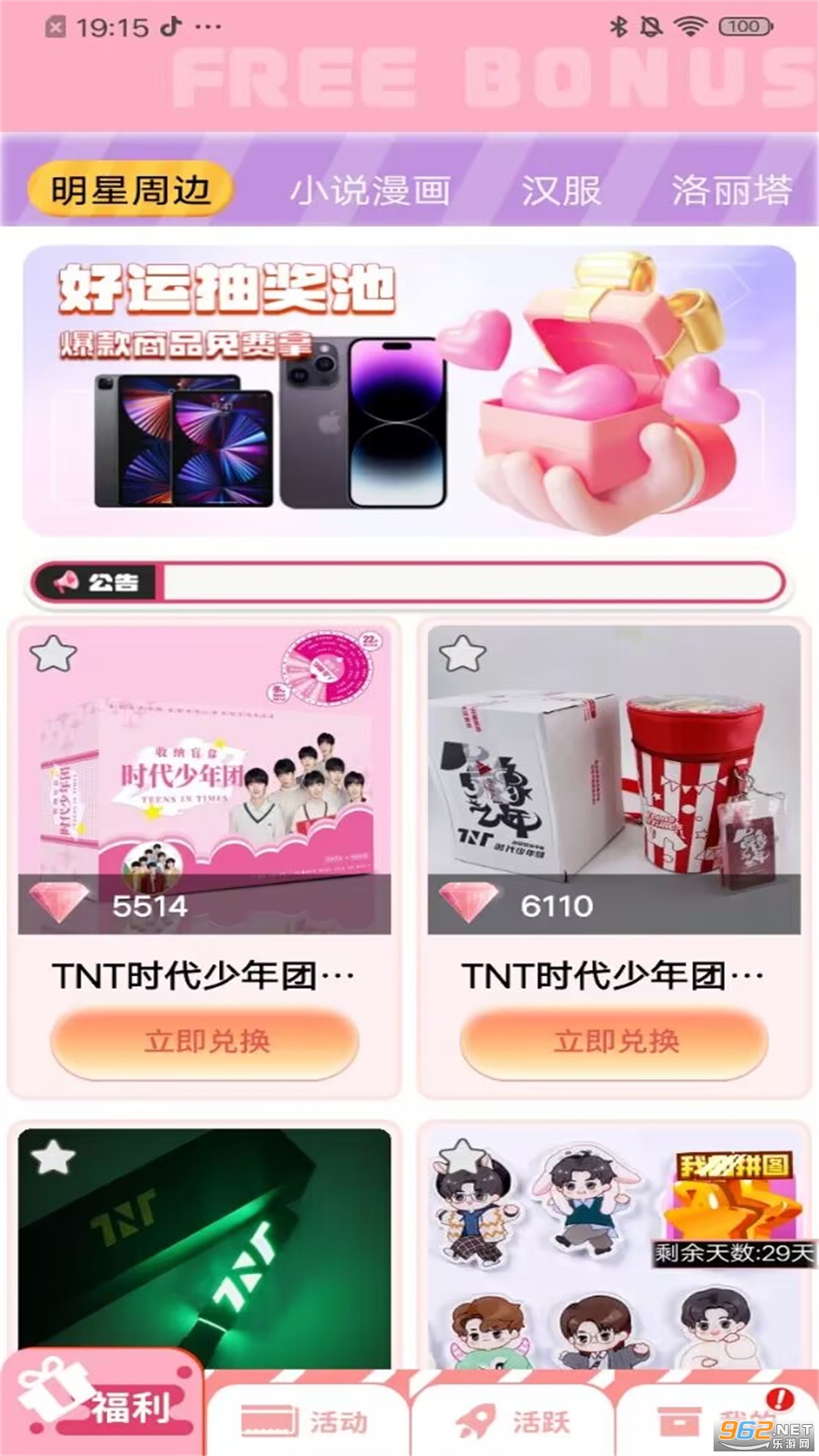This screenshot has width=819, height=1456.
Task: Favorite the green TNT light stick item
Action: tap(53, 1158)
